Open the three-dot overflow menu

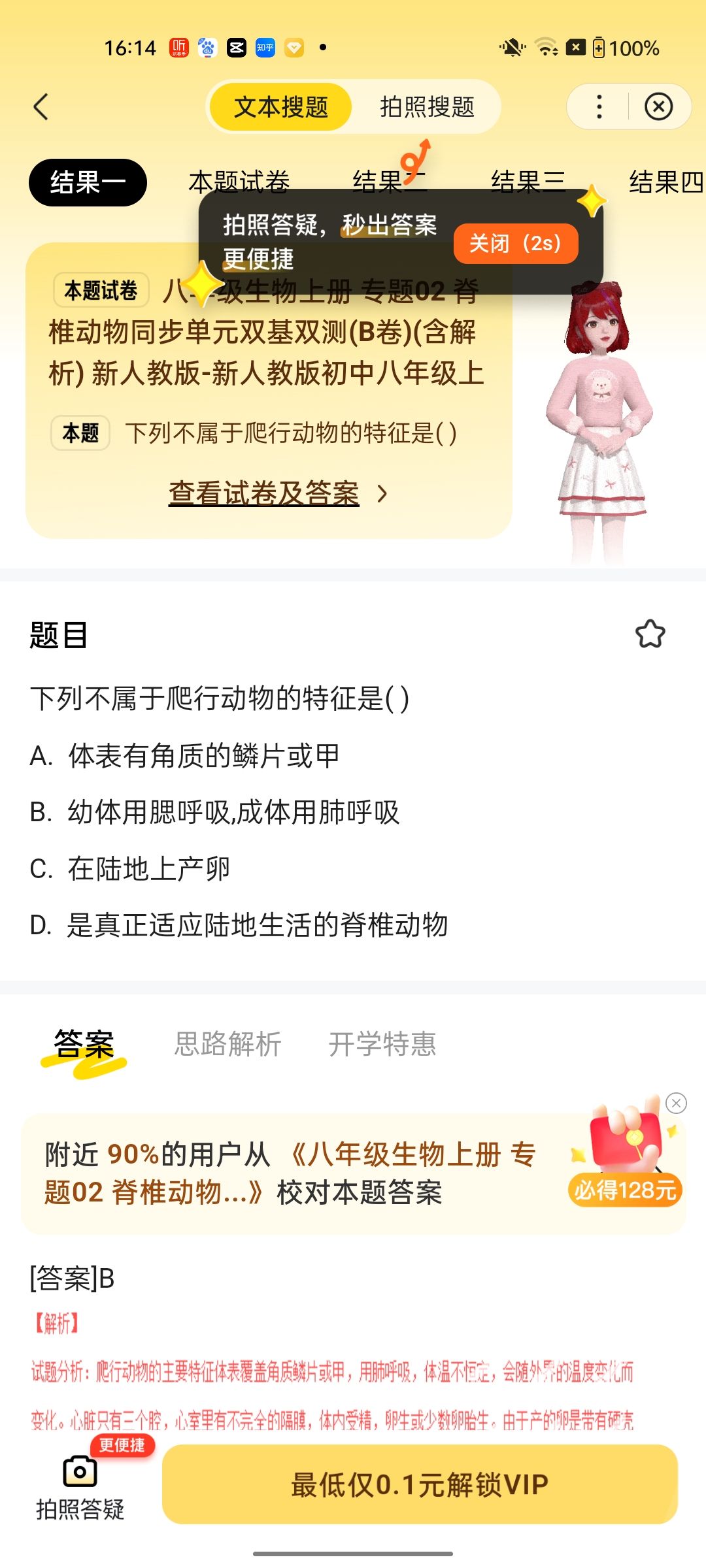click(599, 106)
